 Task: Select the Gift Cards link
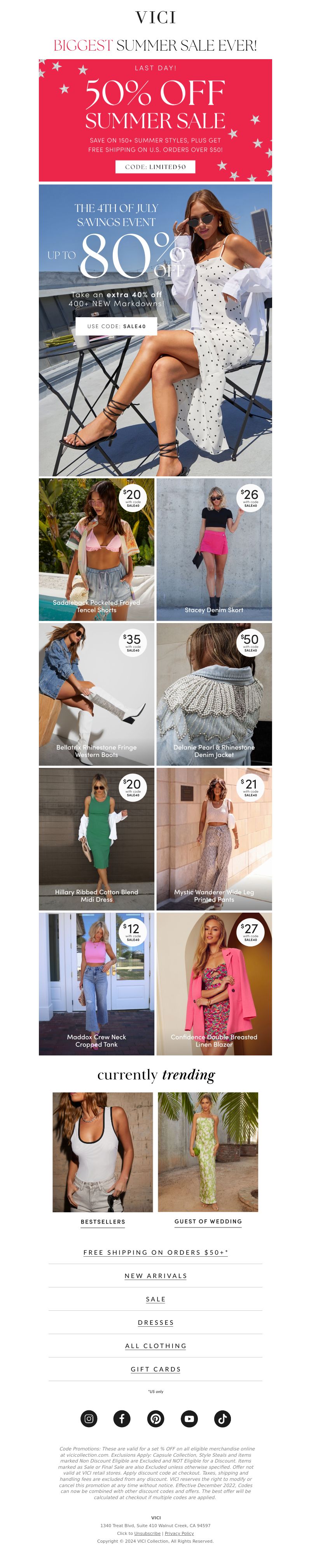156,1369
